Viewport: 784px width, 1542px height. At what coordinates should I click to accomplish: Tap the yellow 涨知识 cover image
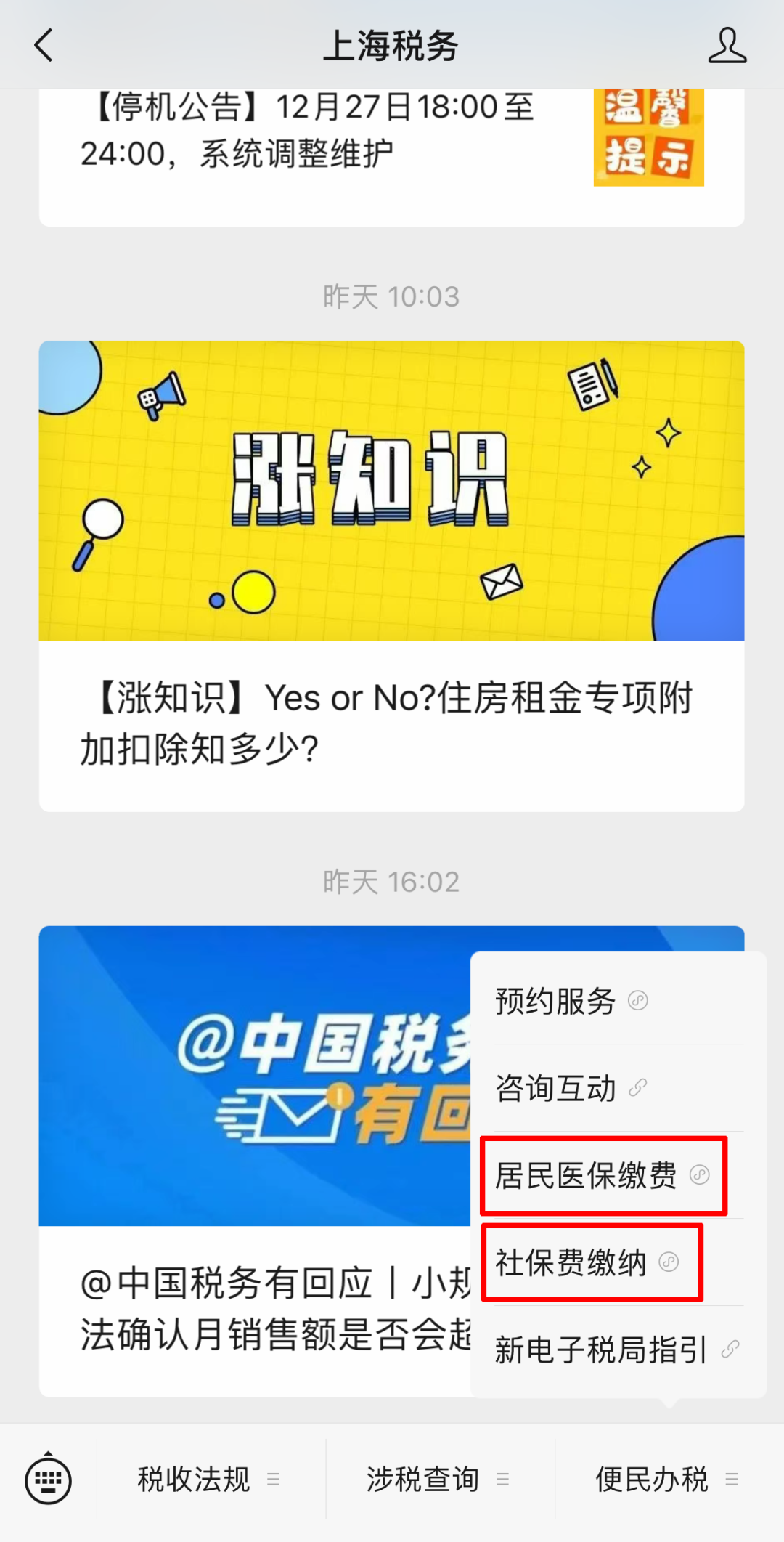392,490
